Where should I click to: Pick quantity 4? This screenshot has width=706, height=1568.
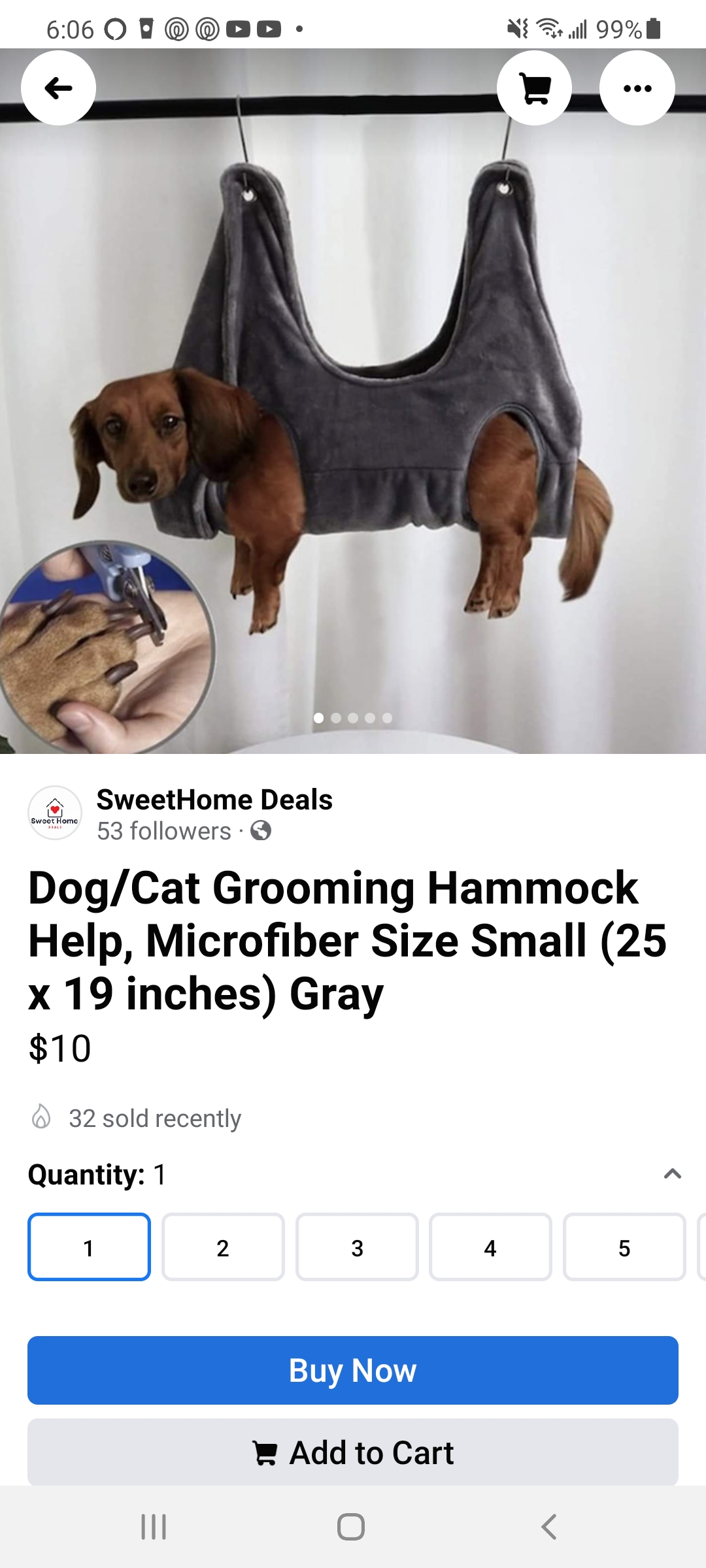coord(490,1247)
